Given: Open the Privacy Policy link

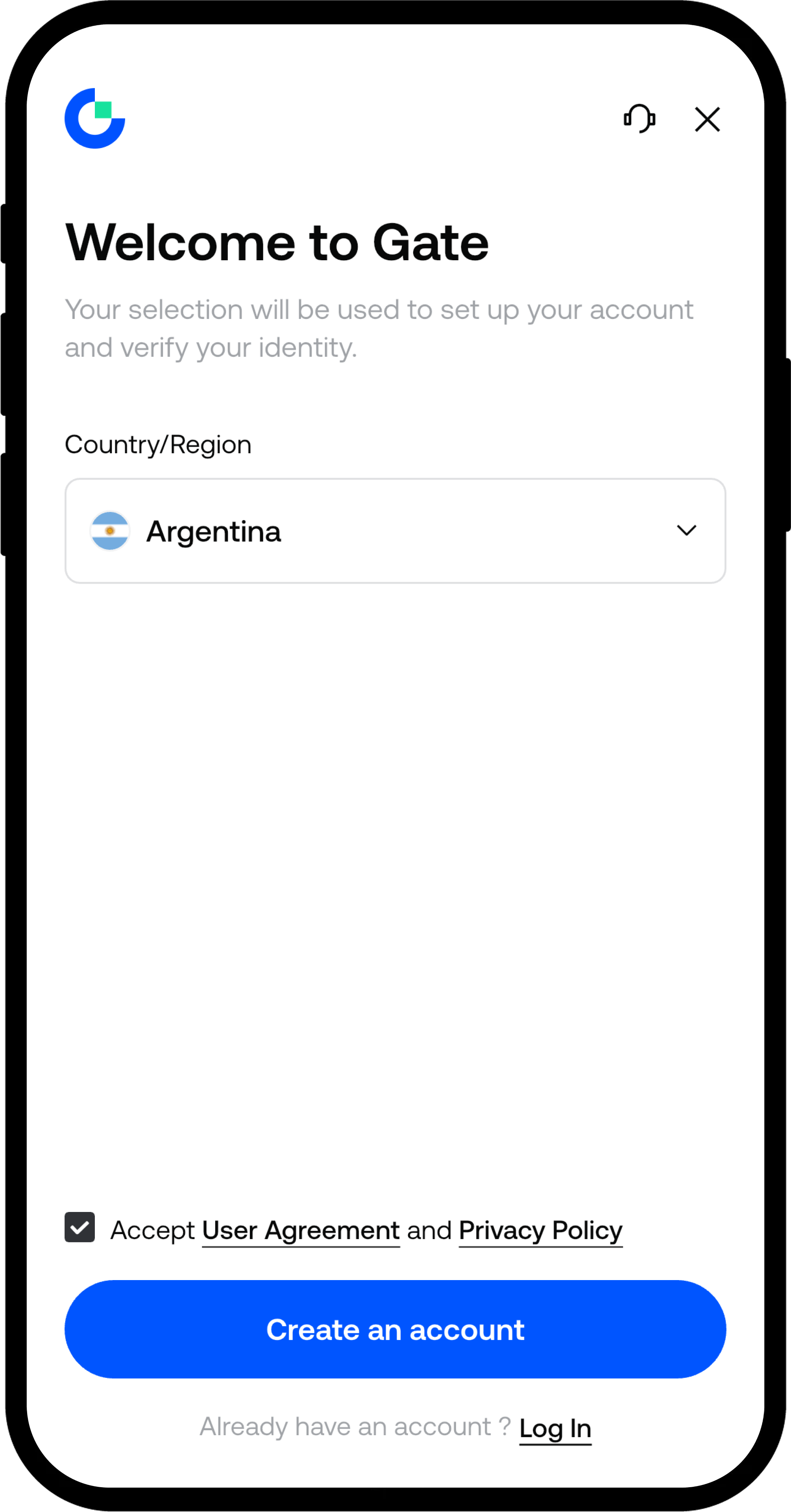Looking at the screenshot, I should (540, 1230).
